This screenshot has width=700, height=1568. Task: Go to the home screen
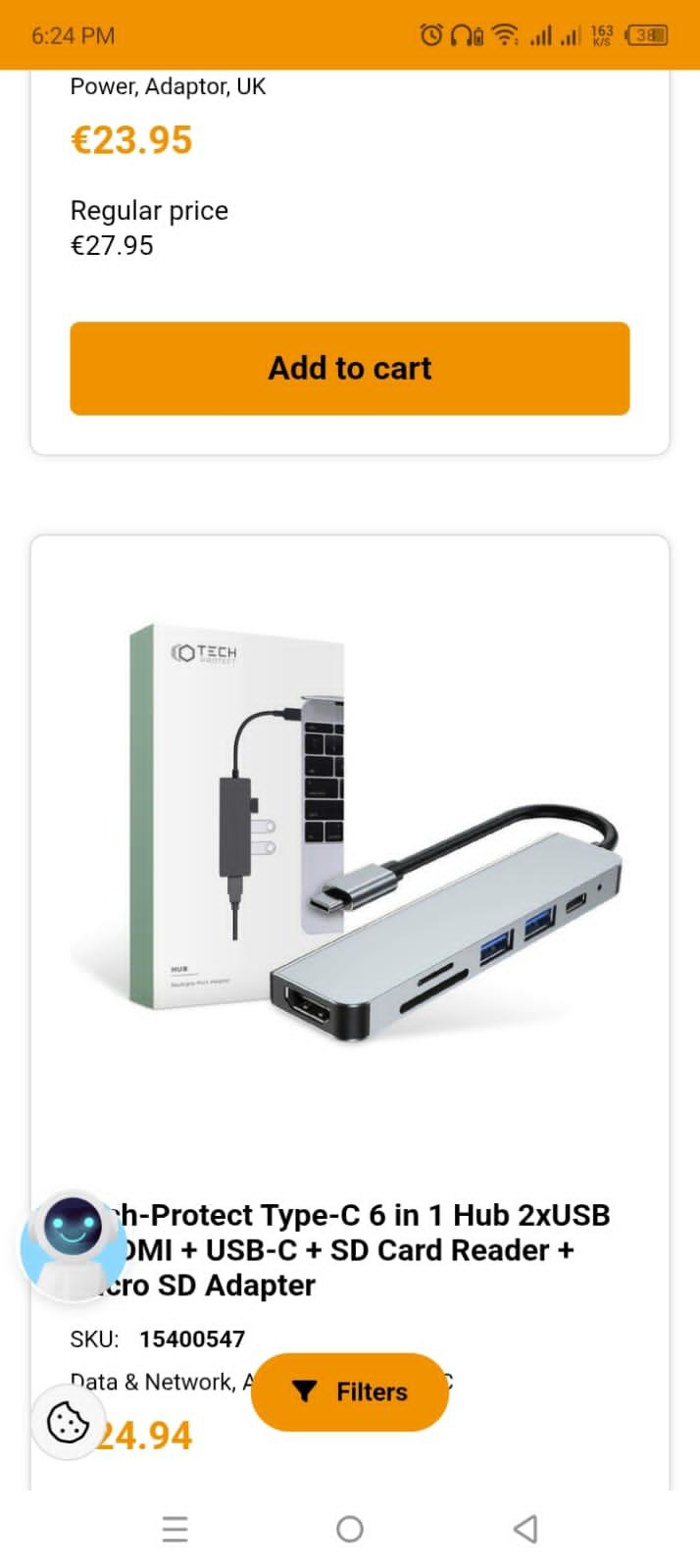point(349,1528)
